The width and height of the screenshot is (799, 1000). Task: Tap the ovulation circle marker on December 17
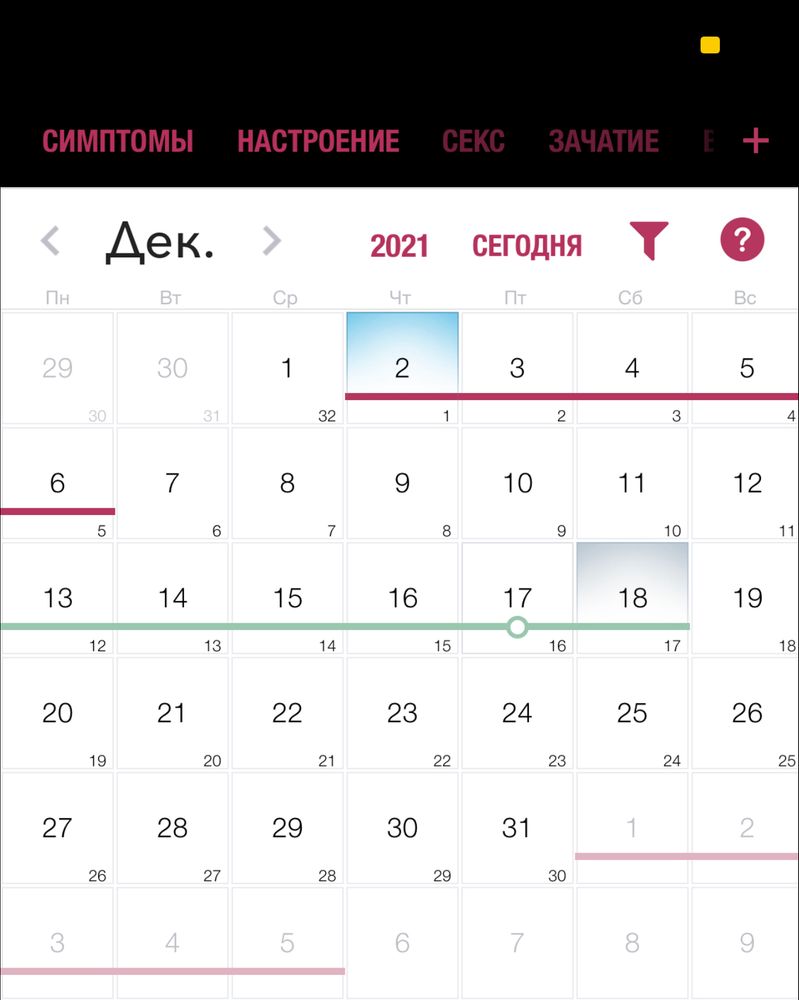pos(517,627)
